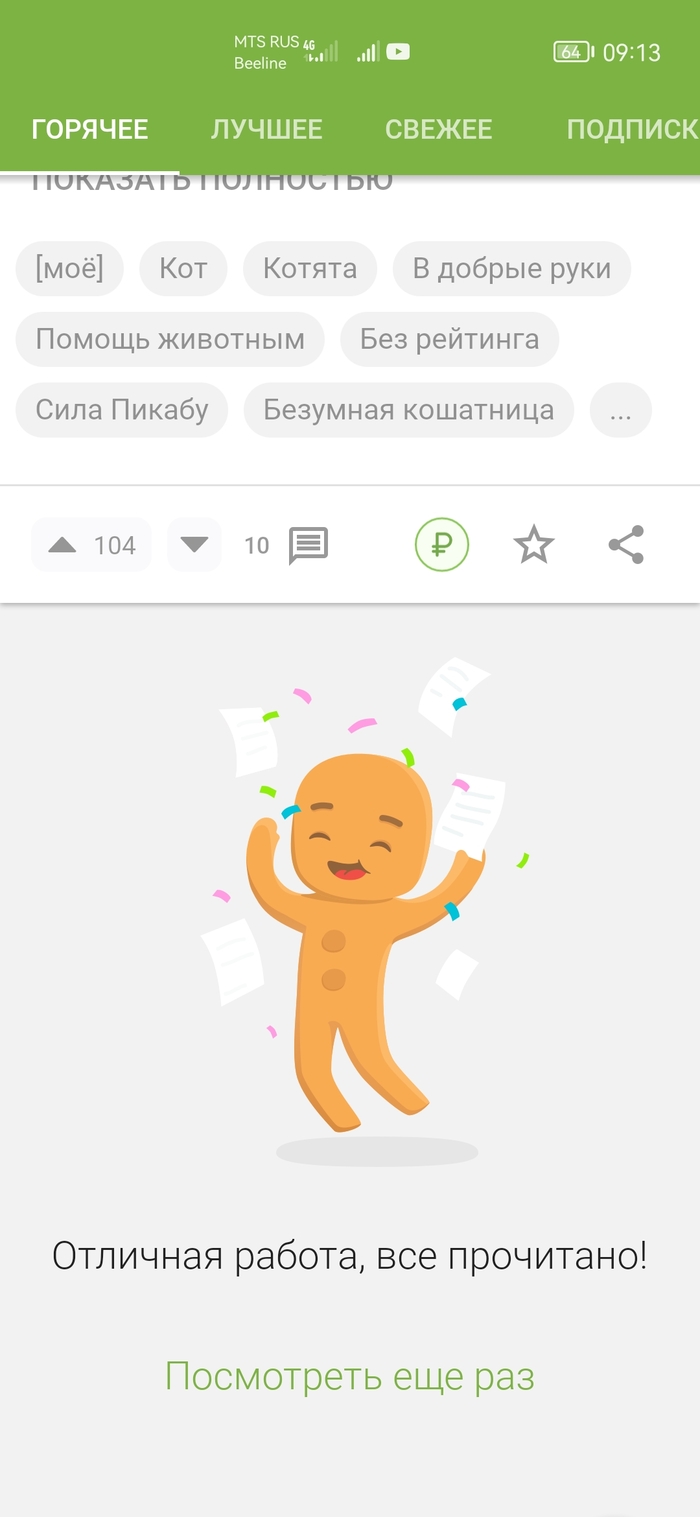
Task: Save the post with the star icon
Action: 533,545
